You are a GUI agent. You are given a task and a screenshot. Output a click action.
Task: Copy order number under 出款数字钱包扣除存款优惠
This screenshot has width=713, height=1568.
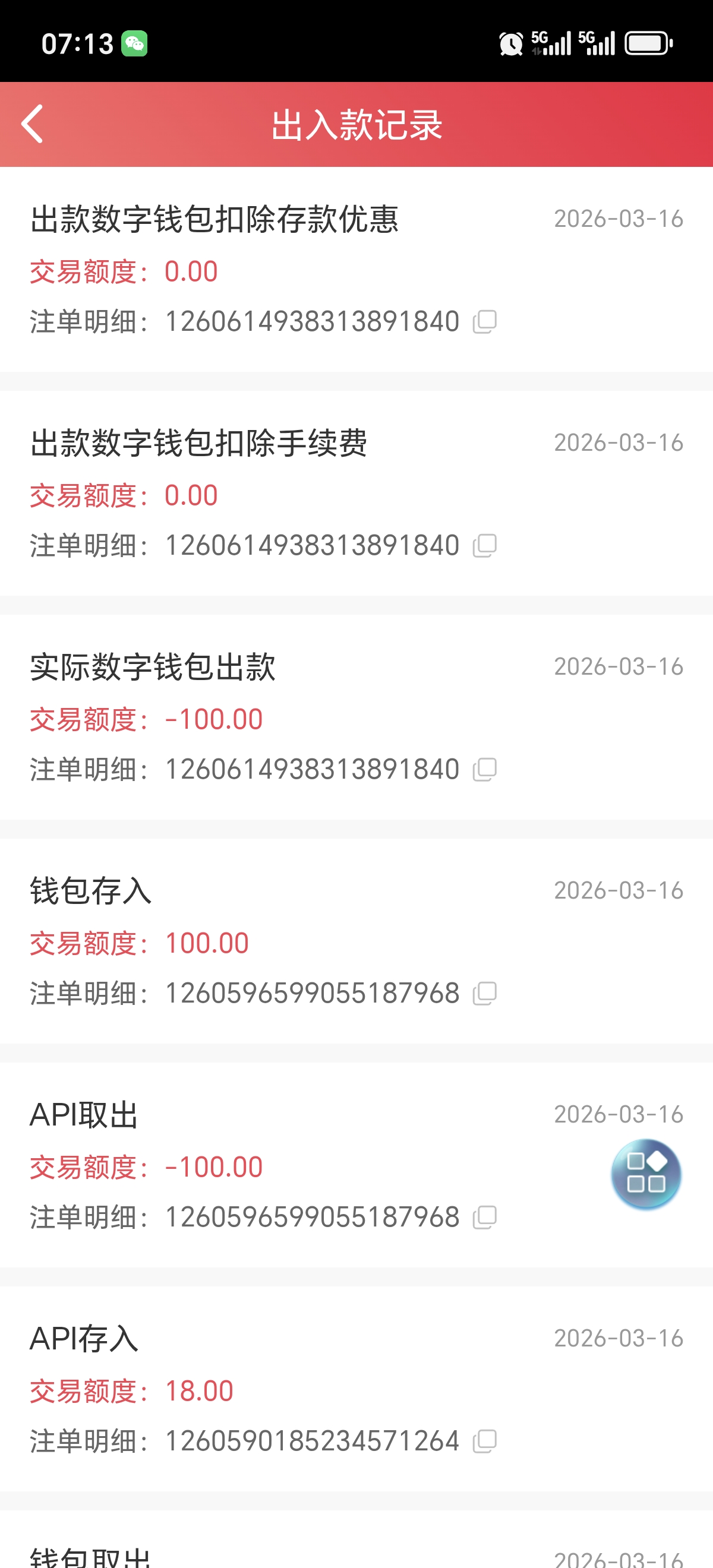tap(485, 321)
